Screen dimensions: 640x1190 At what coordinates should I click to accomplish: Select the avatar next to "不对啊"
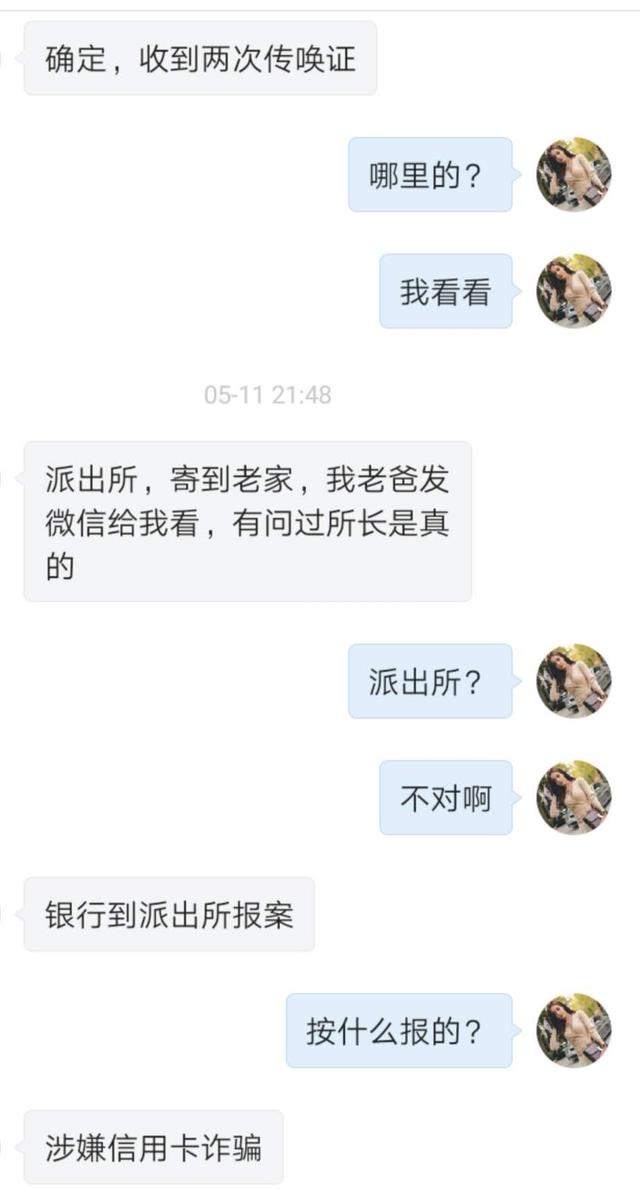[573, 797]
